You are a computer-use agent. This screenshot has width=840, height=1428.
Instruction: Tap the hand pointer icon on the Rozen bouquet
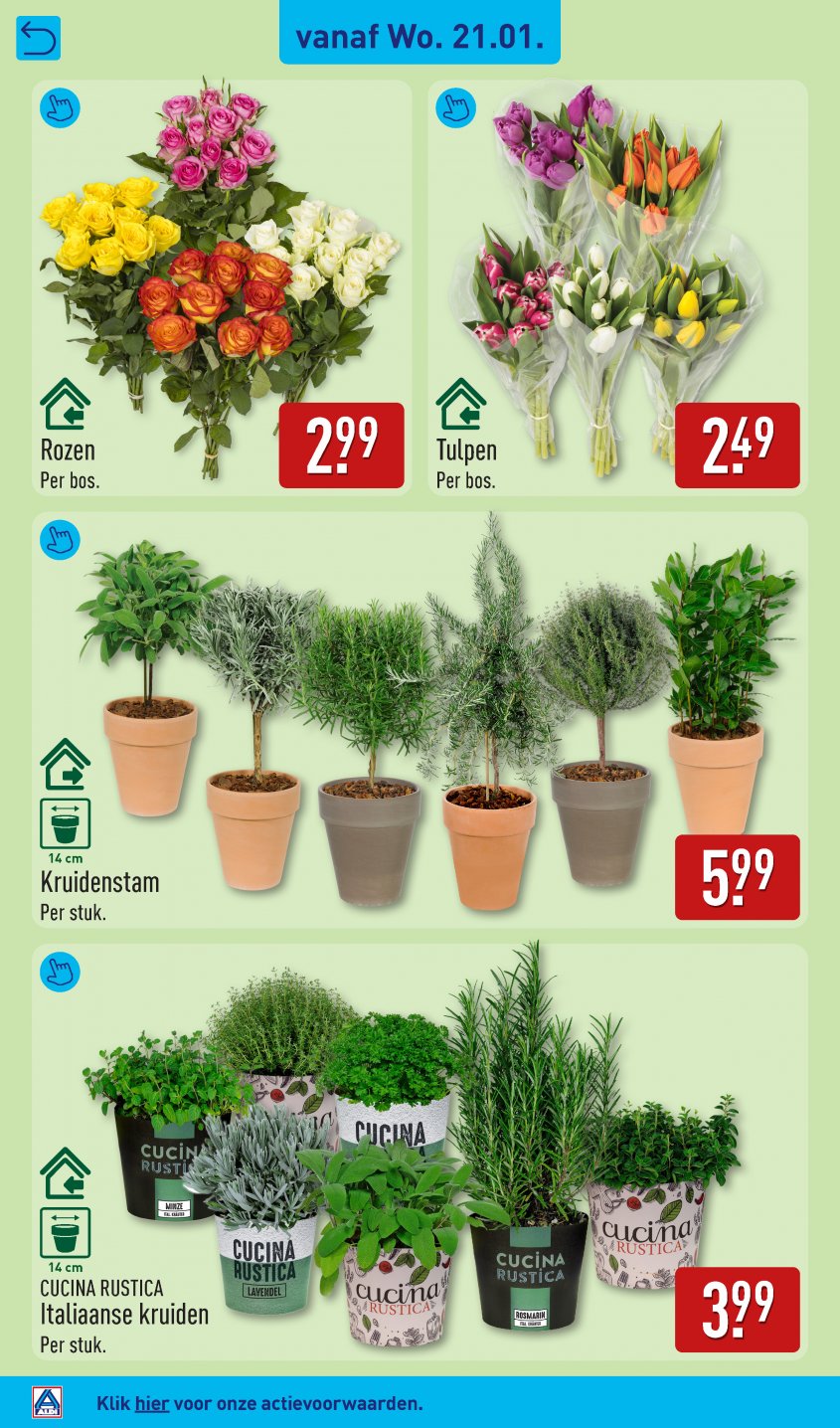(60, 108)
